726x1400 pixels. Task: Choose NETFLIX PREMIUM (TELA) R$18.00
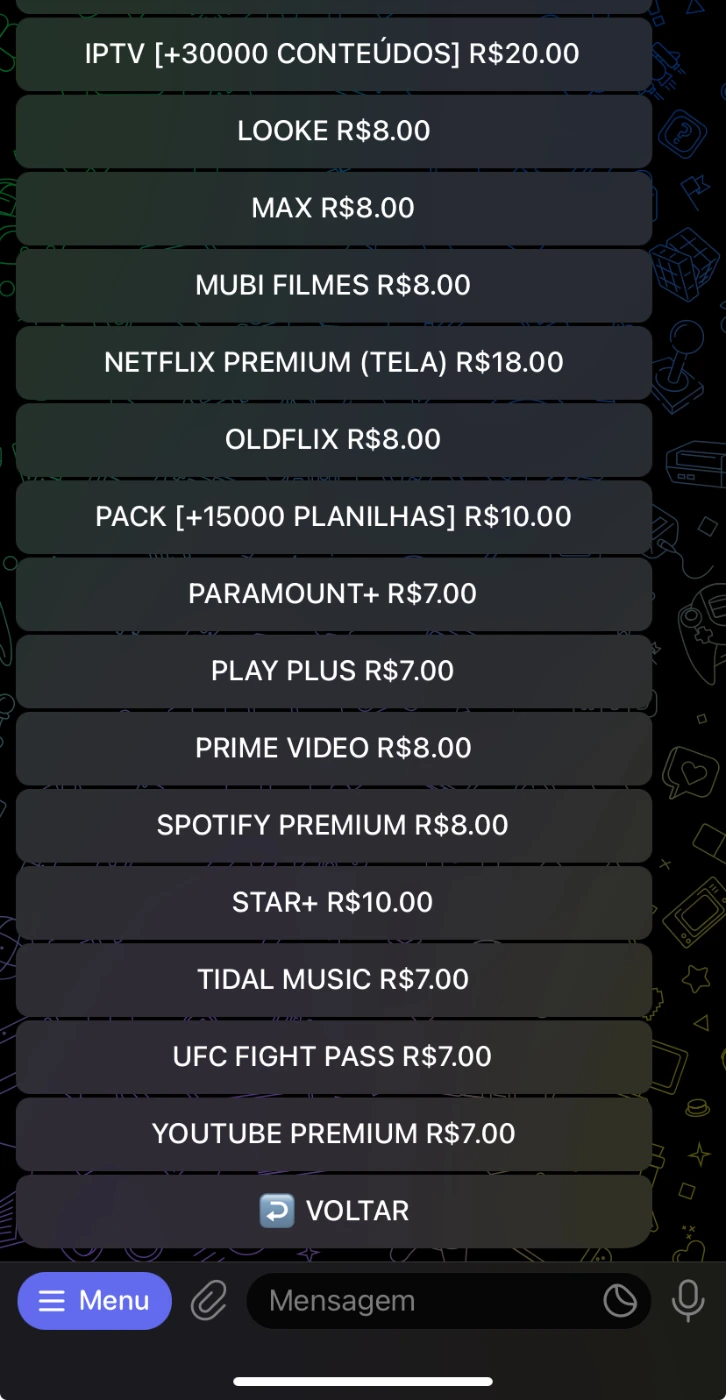pyautogui.click(x=333, y=362)
